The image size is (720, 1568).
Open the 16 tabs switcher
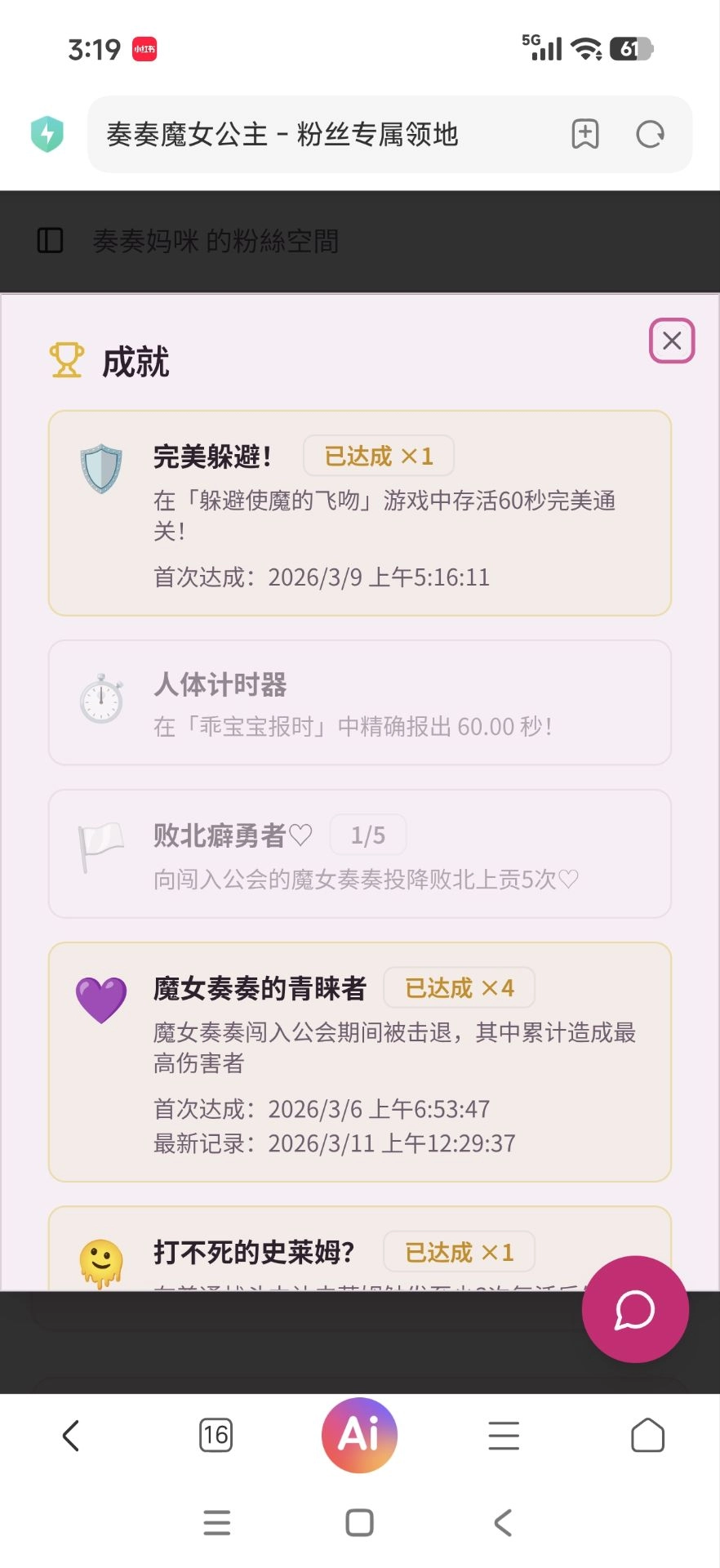pyautogui.click(x=216, y=1435)
